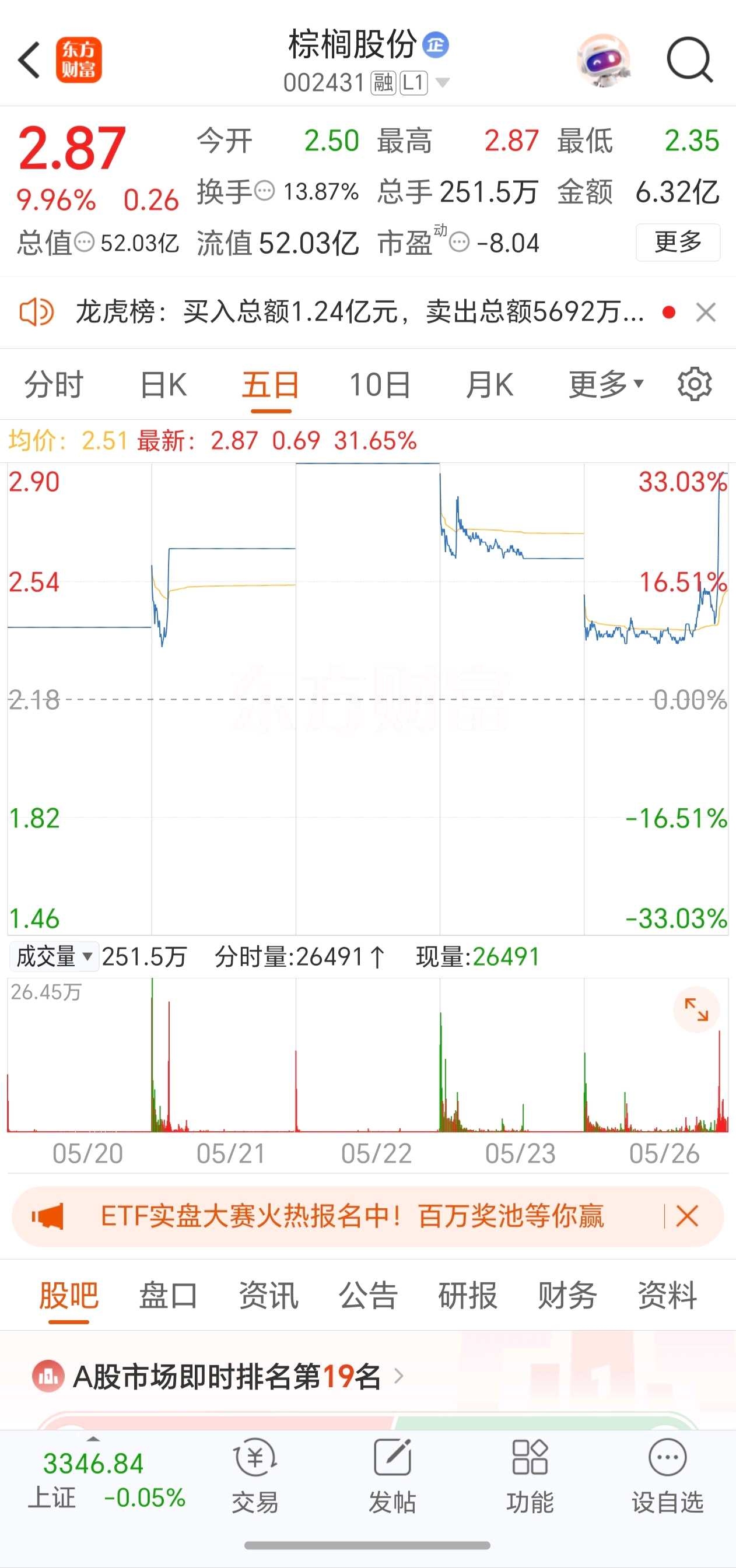Open A股市场即时排名 ranking link

(218, 1376)
